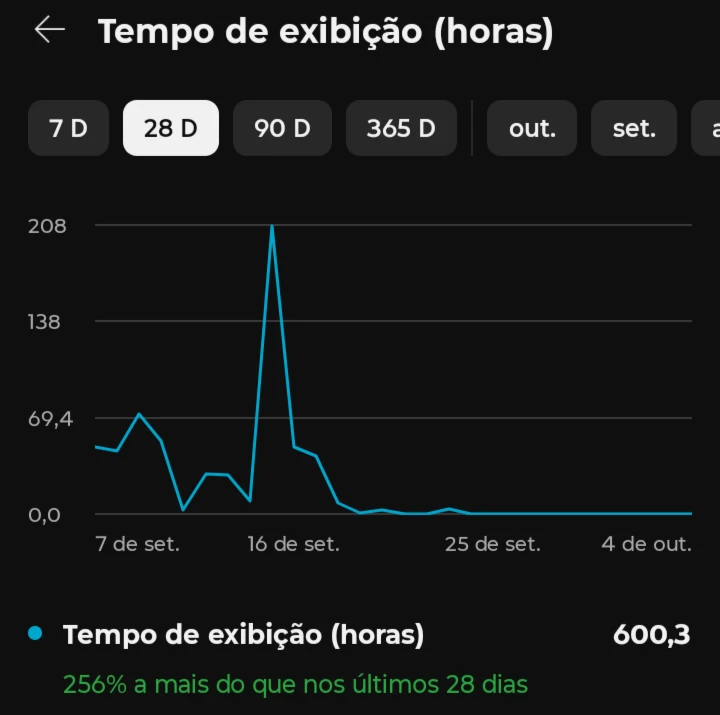720x715 pixels.
Task: Go back using the arrow icon
Action: pyautogui.click(x=49, y=31)
